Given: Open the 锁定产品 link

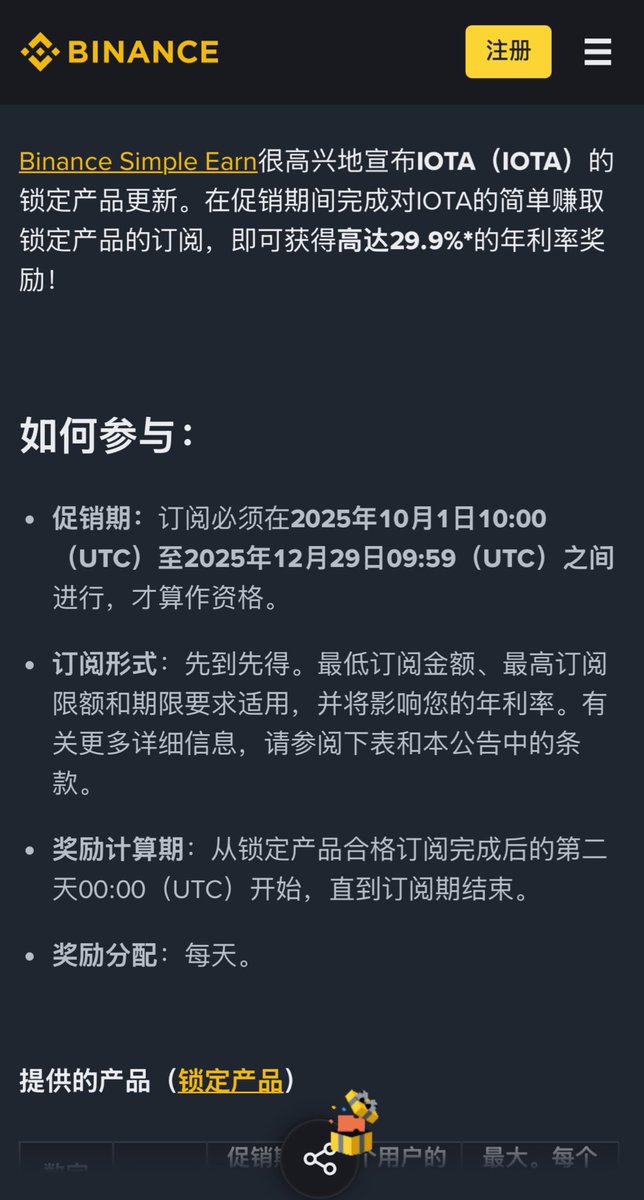Looking at the screenshot, I should (x=230, y=1080).
